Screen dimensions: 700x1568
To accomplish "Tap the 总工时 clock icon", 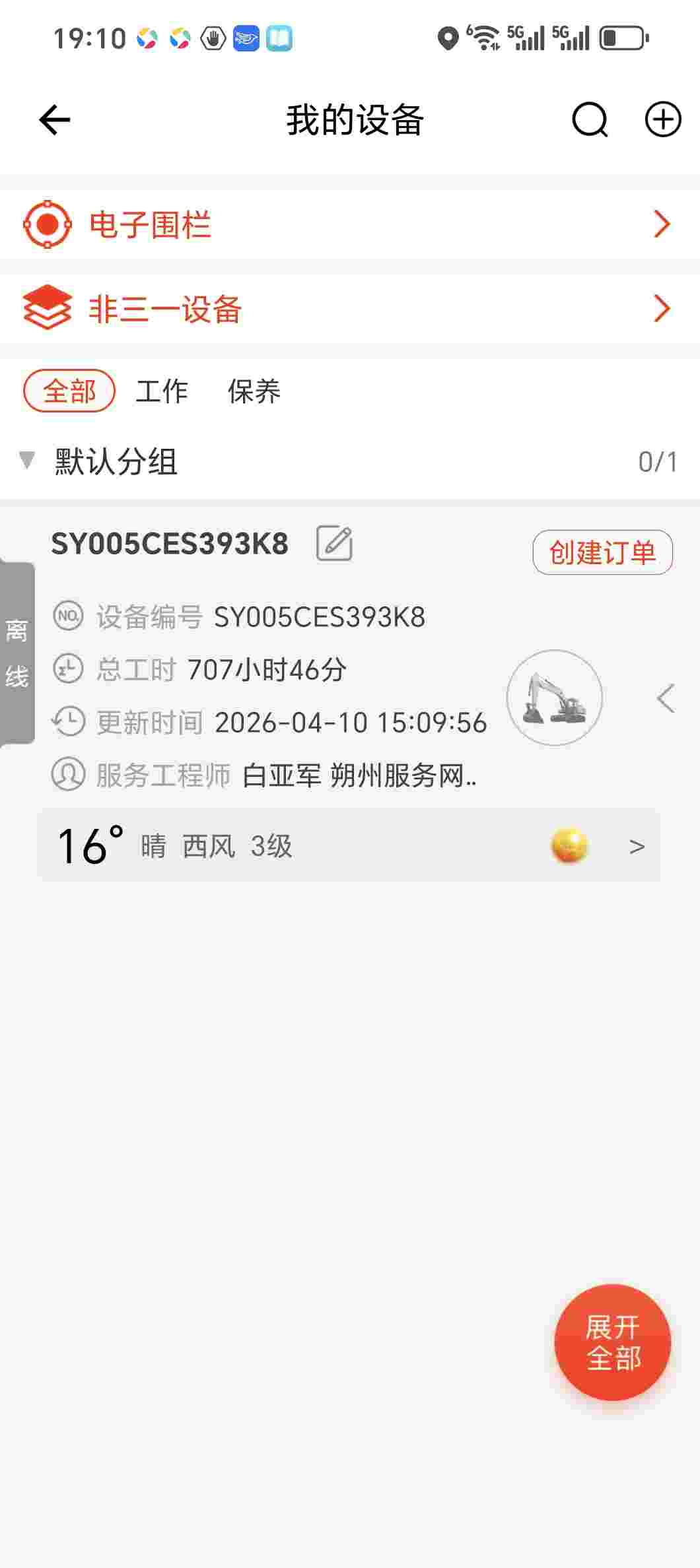I will (67, 669).
